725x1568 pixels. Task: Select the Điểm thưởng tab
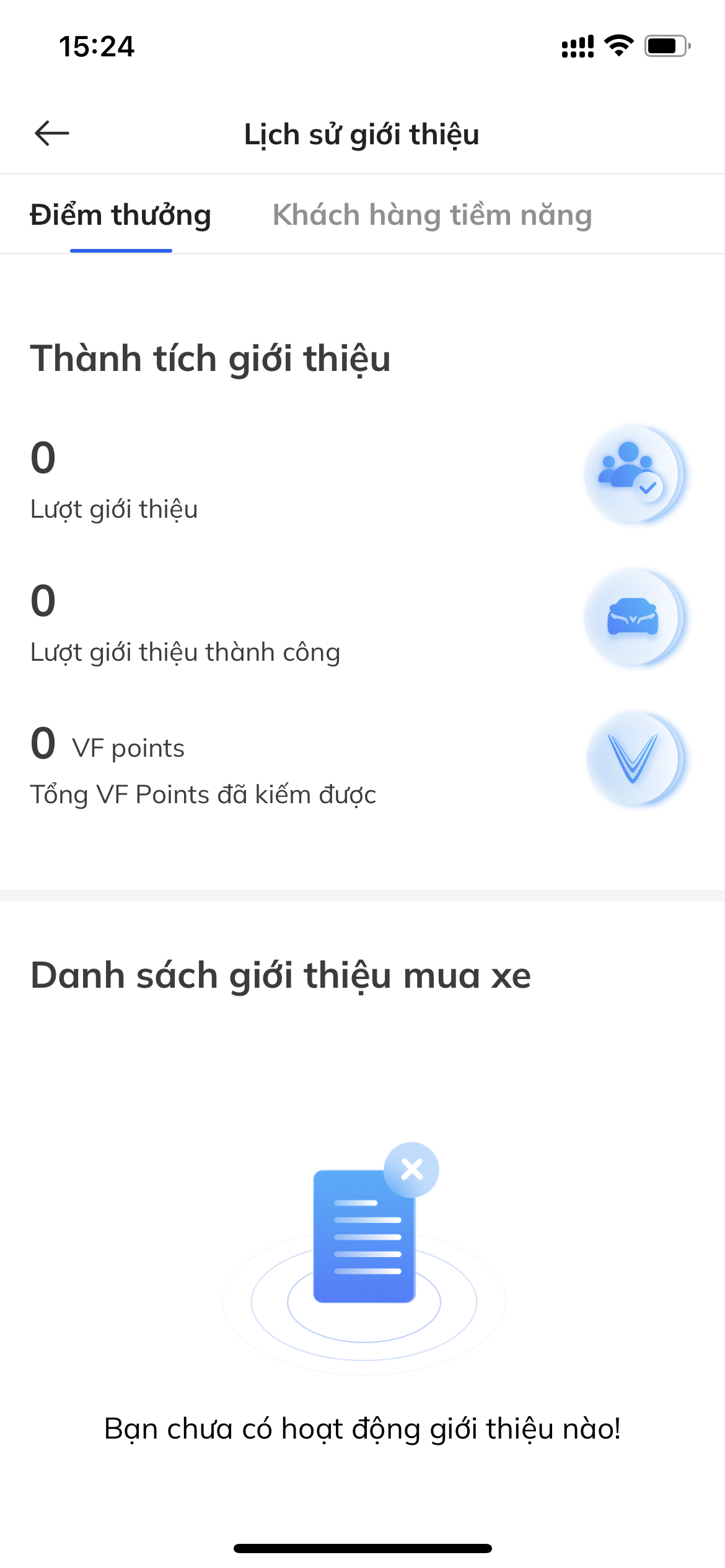[x=121, y=216]
